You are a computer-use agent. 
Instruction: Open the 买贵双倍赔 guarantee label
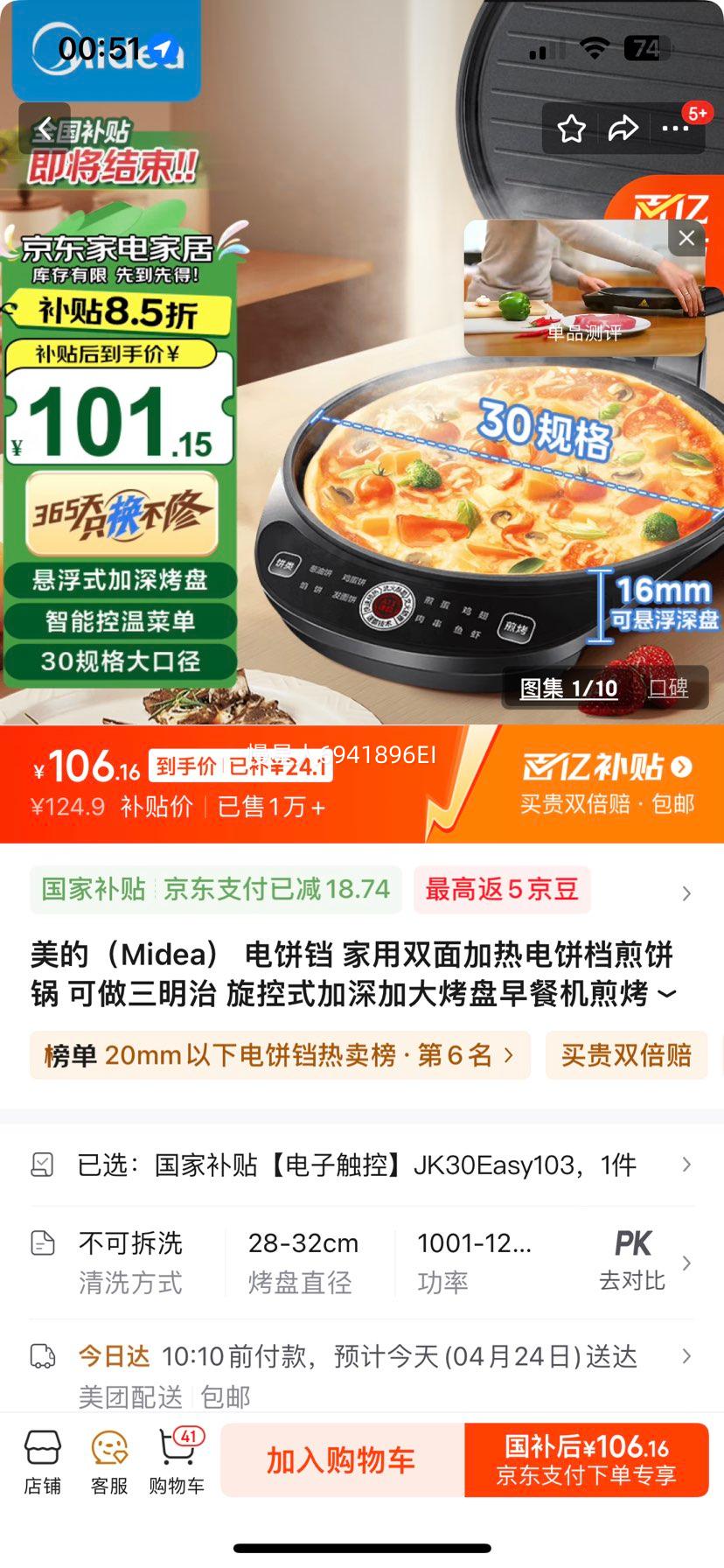(627, 1055)
